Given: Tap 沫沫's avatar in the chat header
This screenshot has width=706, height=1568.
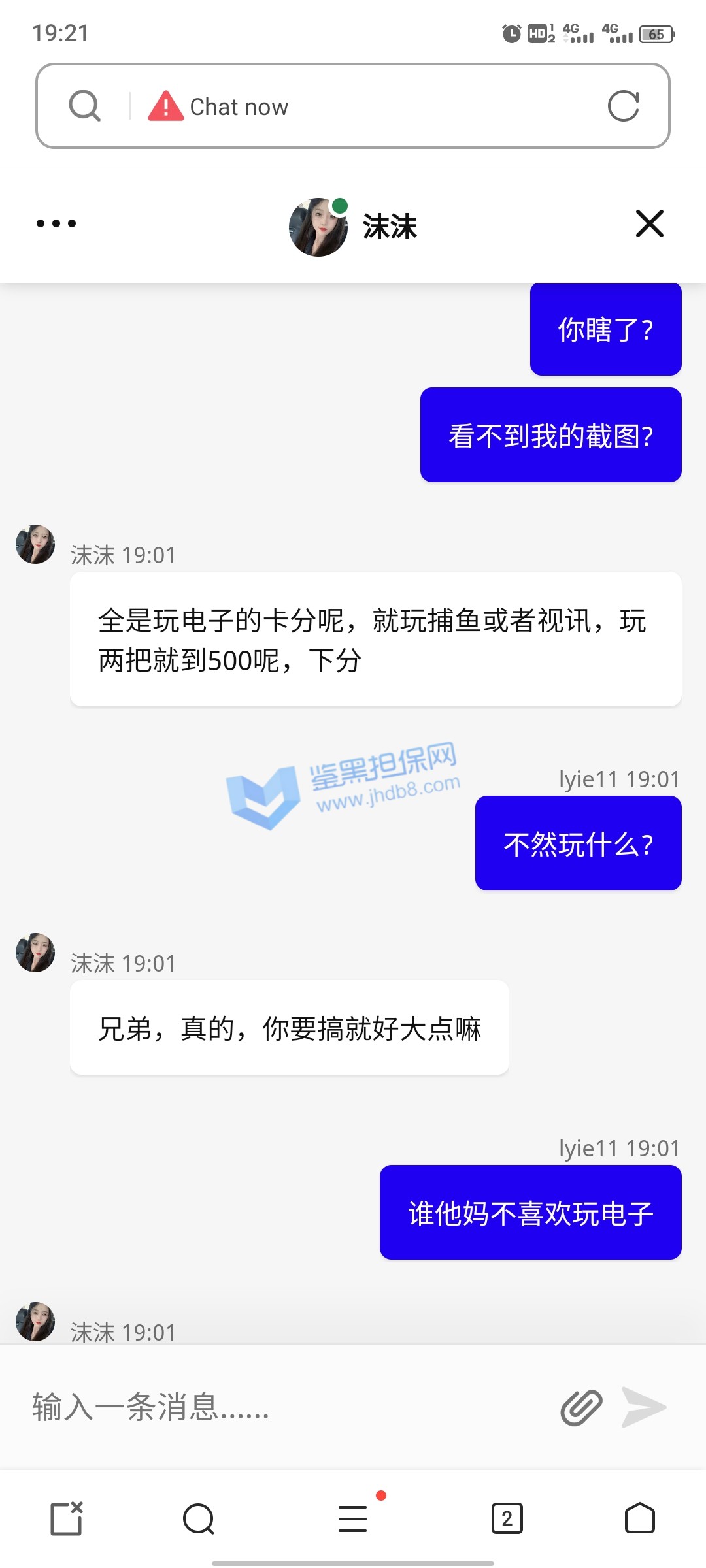Looking at the screenshot, I should (318, 227).
